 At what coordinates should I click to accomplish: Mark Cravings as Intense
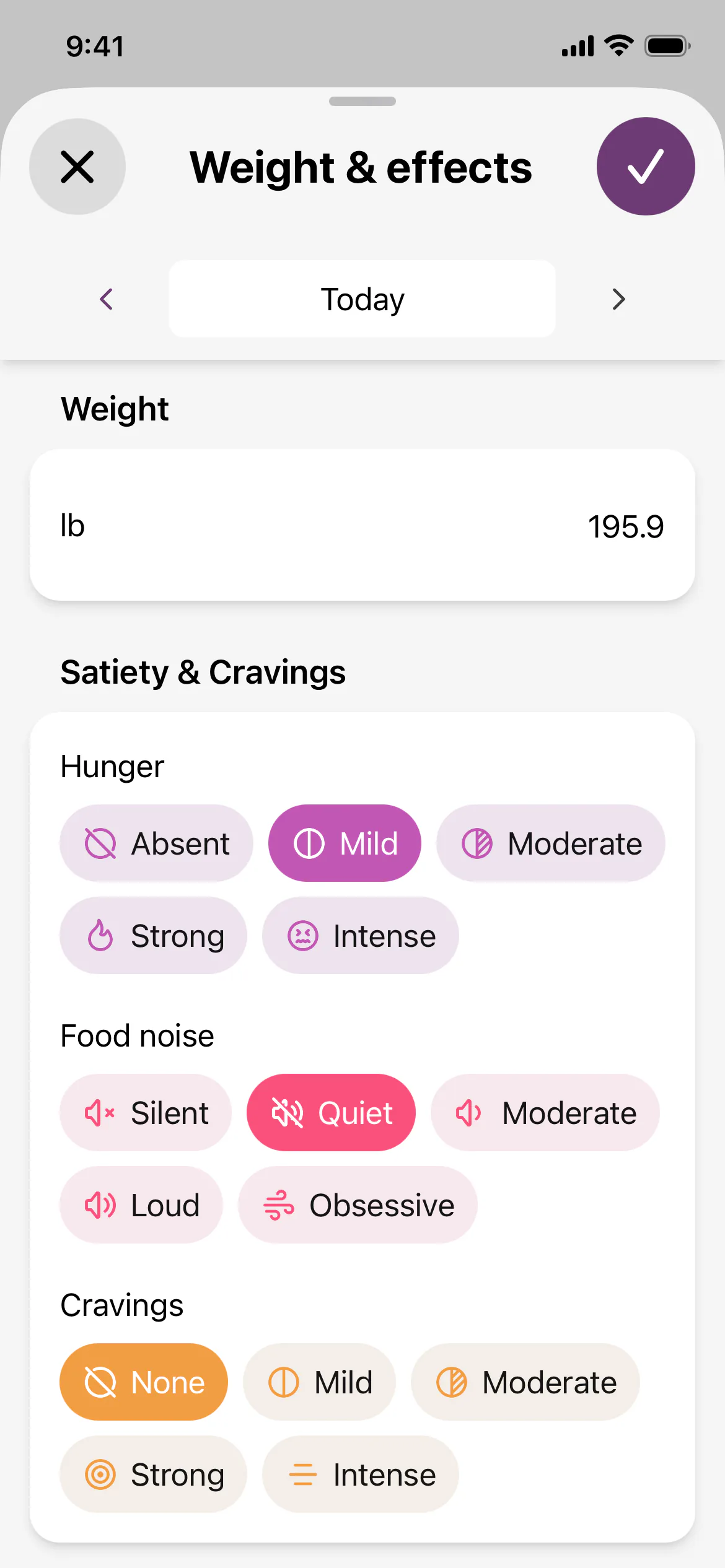[361, 1474]
